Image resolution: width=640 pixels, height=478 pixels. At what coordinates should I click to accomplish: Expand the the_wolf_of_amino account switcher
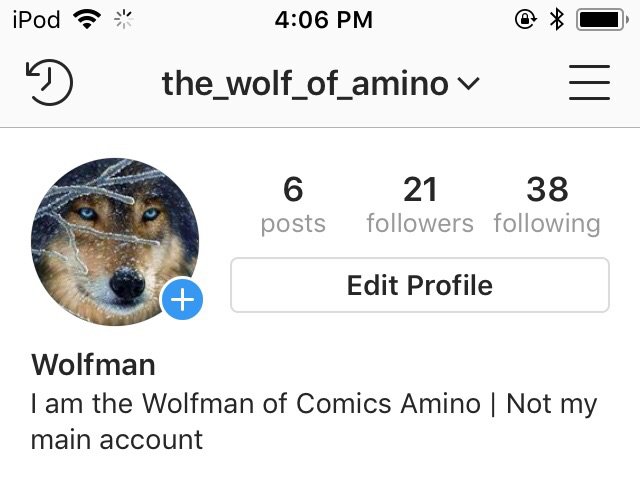point(320,84)
